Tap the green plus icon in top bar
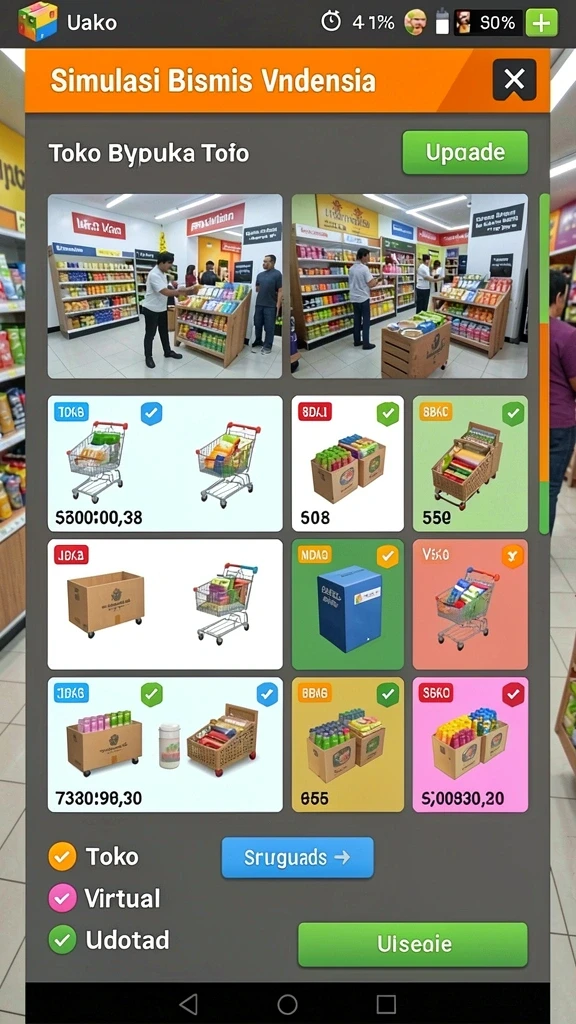 tap(541, 23)
